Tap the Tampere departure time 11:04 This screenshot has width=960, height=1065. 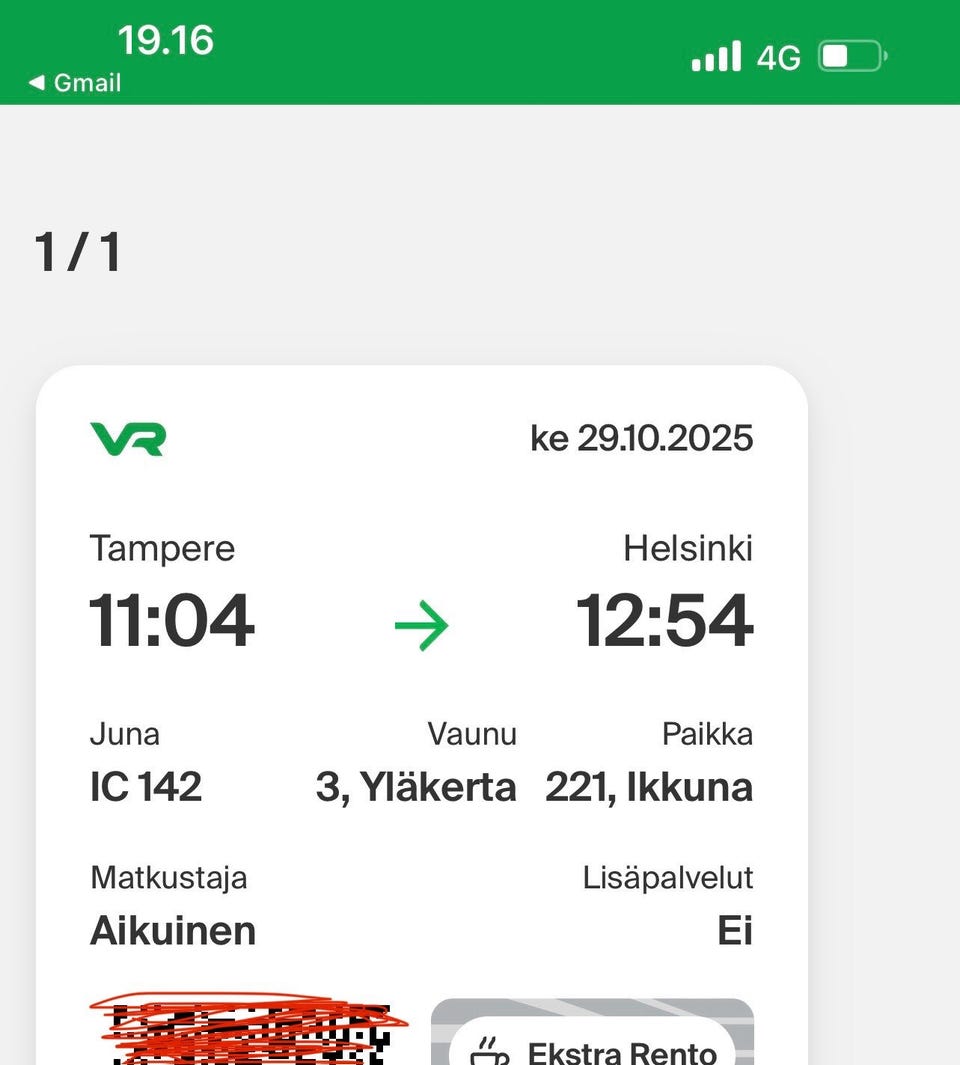tap(172, 622)
